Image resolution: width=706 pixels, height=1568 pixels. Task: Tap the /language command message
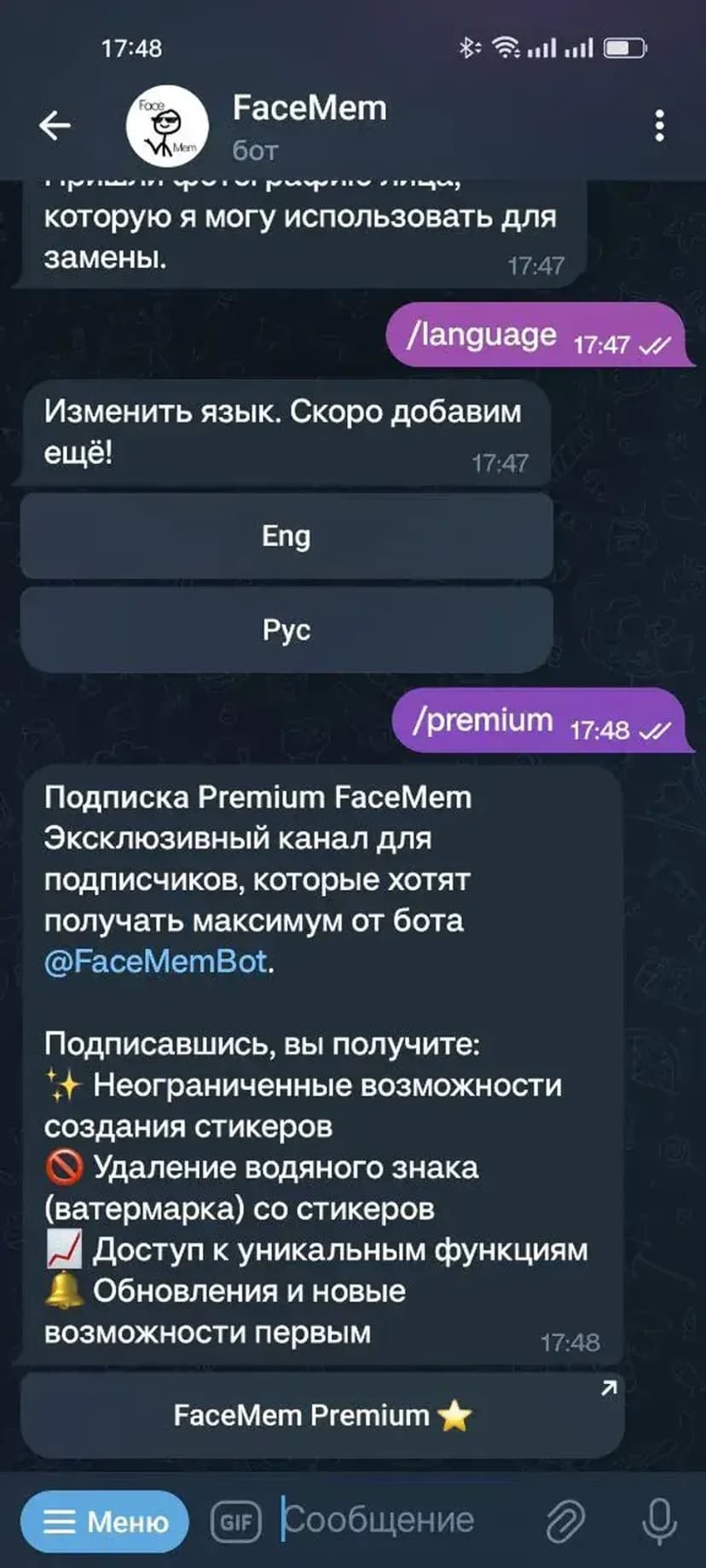(x=483, y=335)
